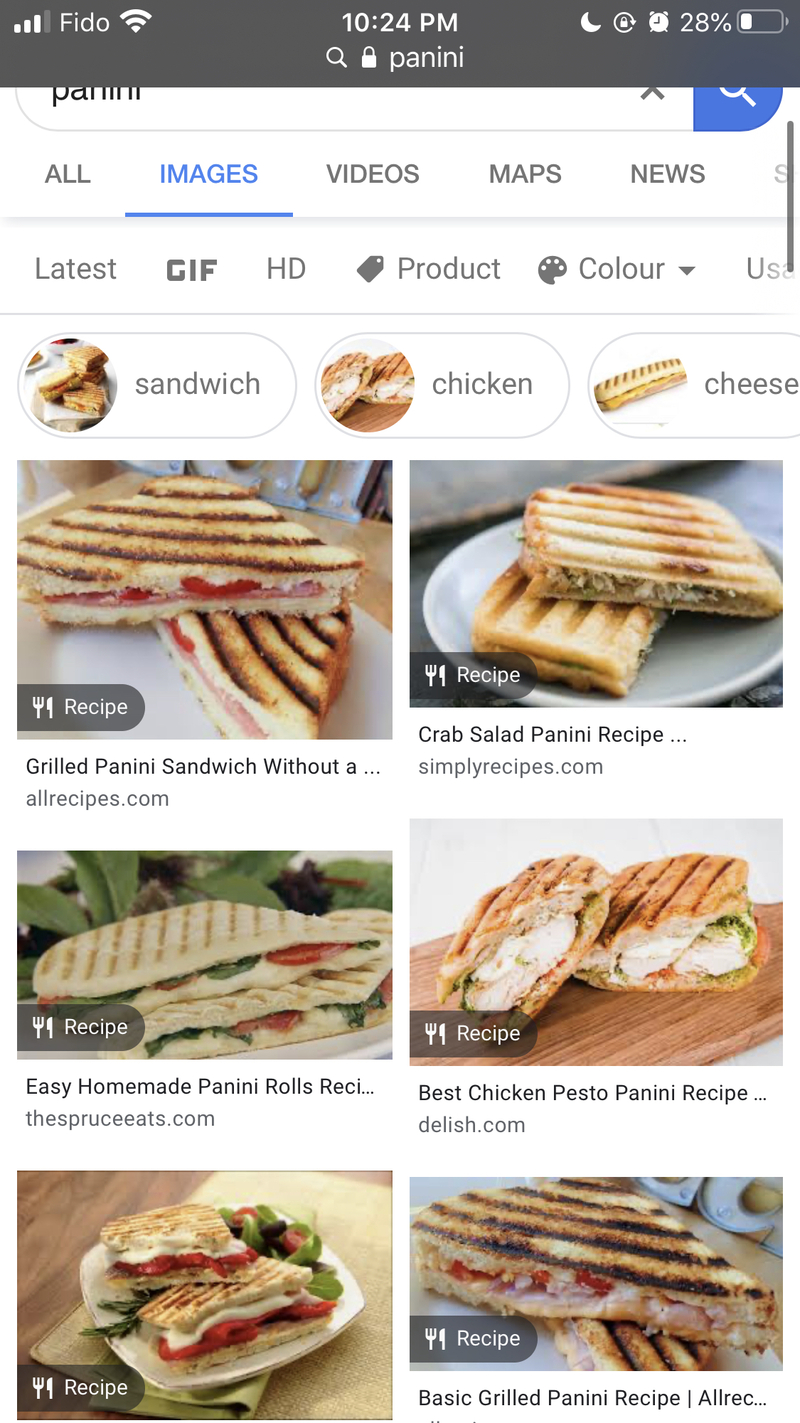Switch to the MAPS tab
Viewport: 800px width, 1423px height.
coord(524,174)
